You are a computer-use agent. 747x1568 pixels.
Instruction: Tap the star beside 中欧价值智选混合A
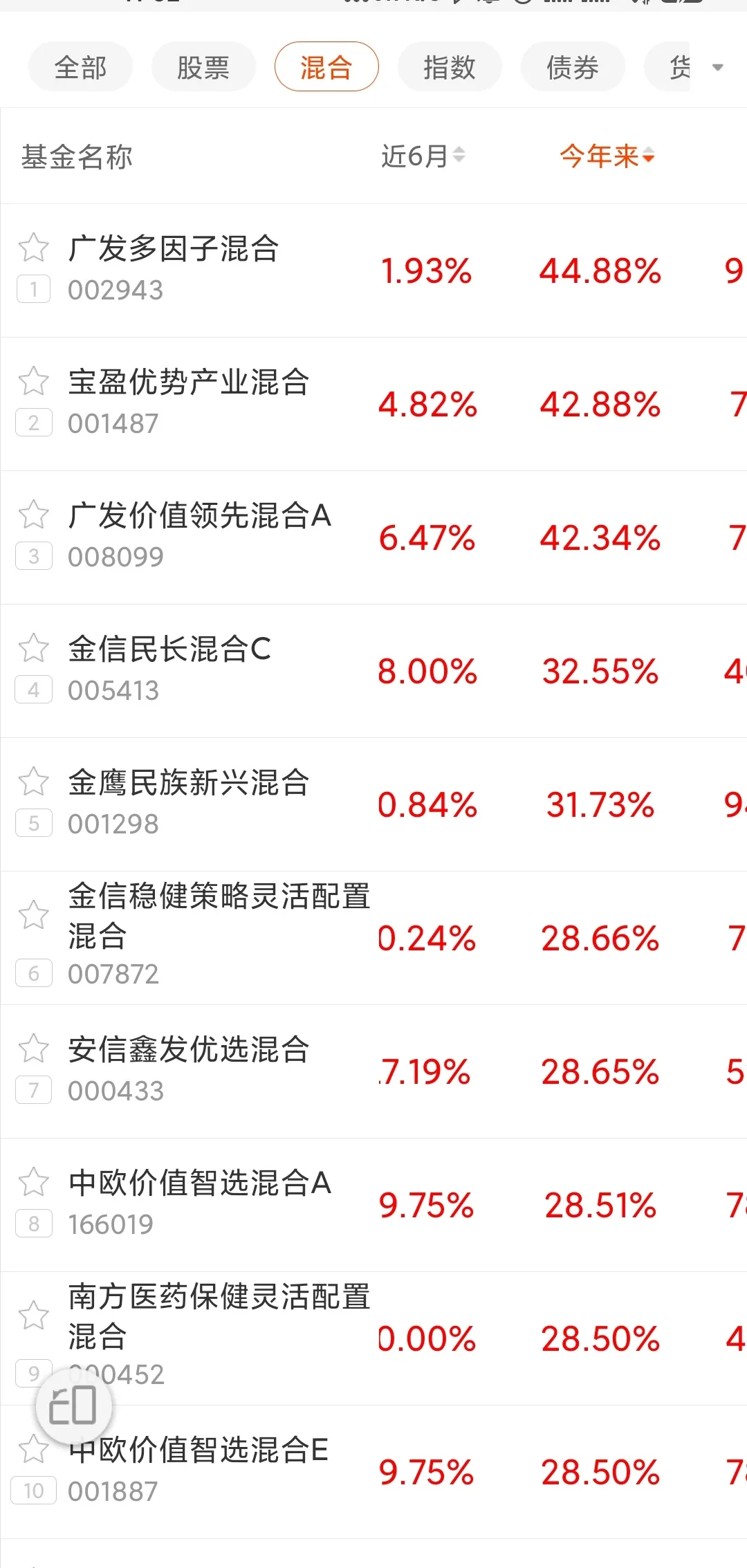click(34, 1182)
